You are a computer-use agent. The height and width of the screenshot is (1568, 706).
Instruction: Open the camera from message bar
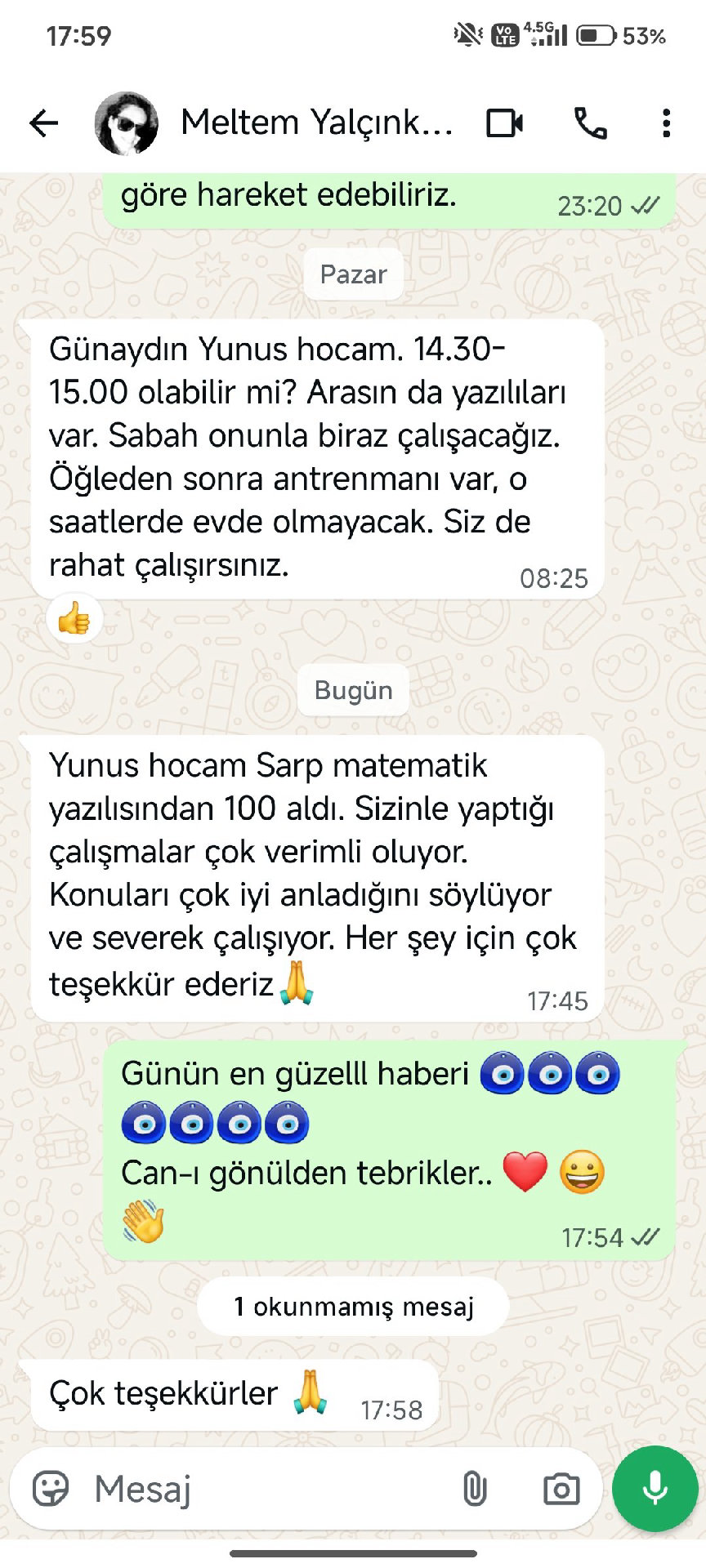(561, 1489)
